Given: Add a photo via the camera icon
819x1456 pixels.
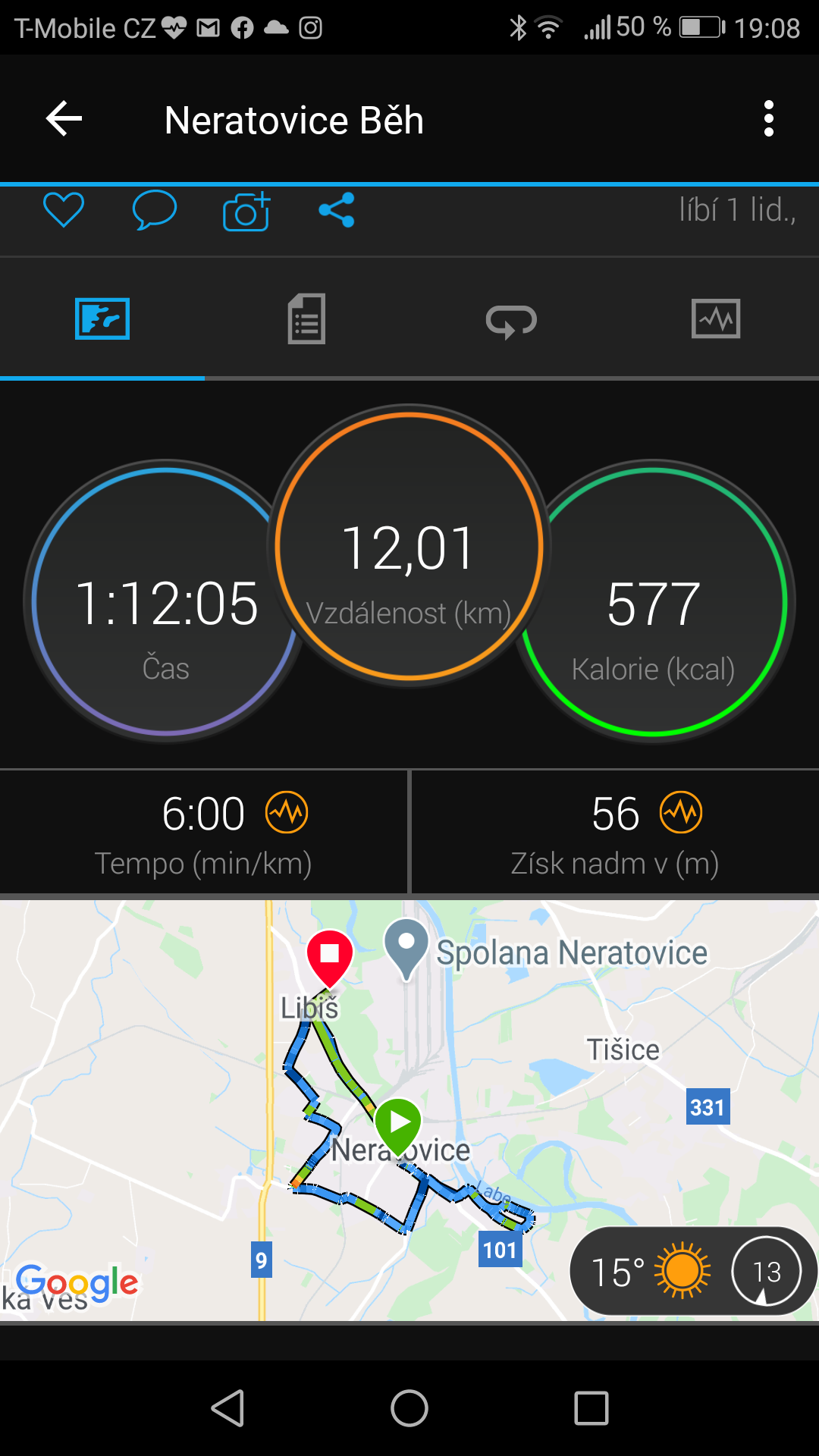Looking at the screenshot, I should coord(246,211).
